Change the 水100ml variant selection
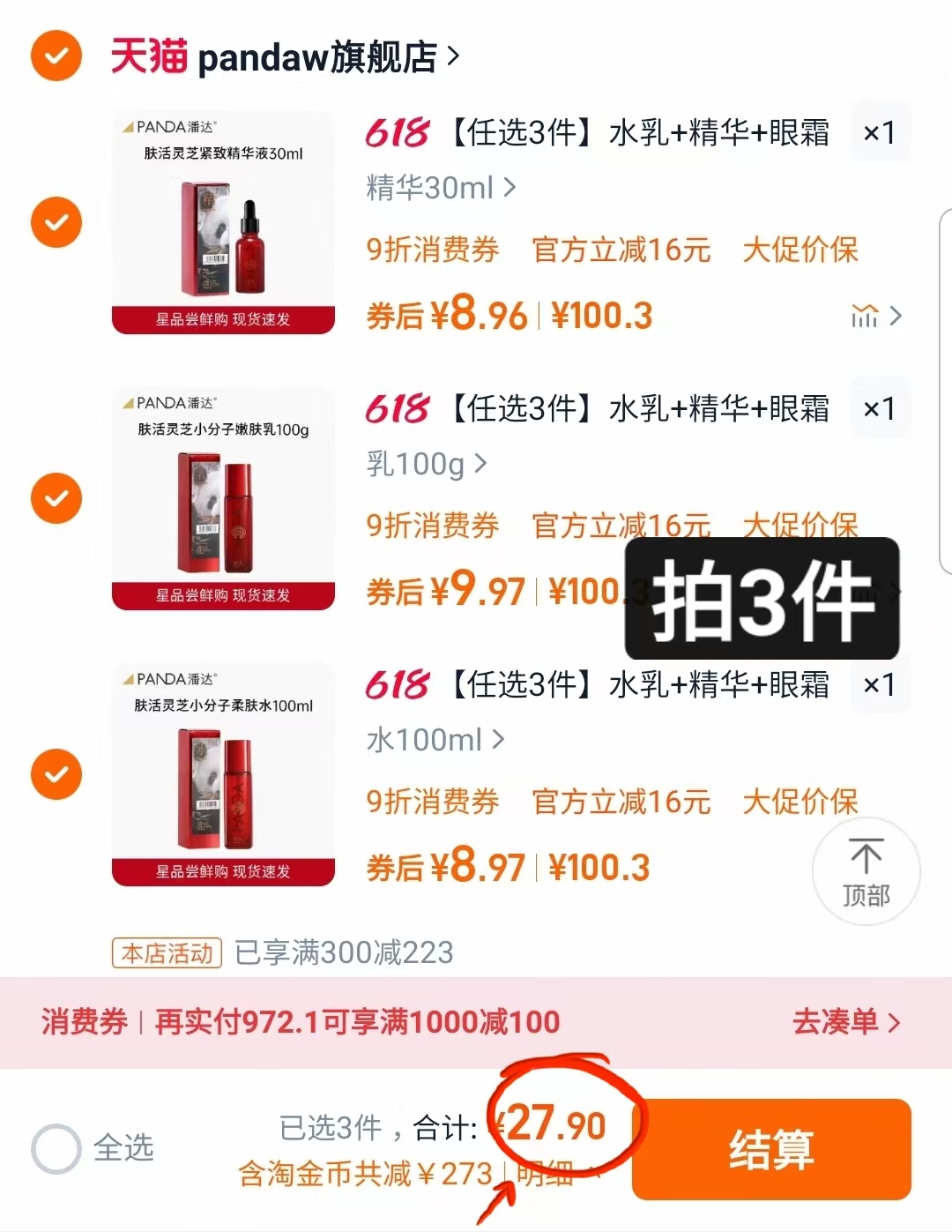 [435, 740]
